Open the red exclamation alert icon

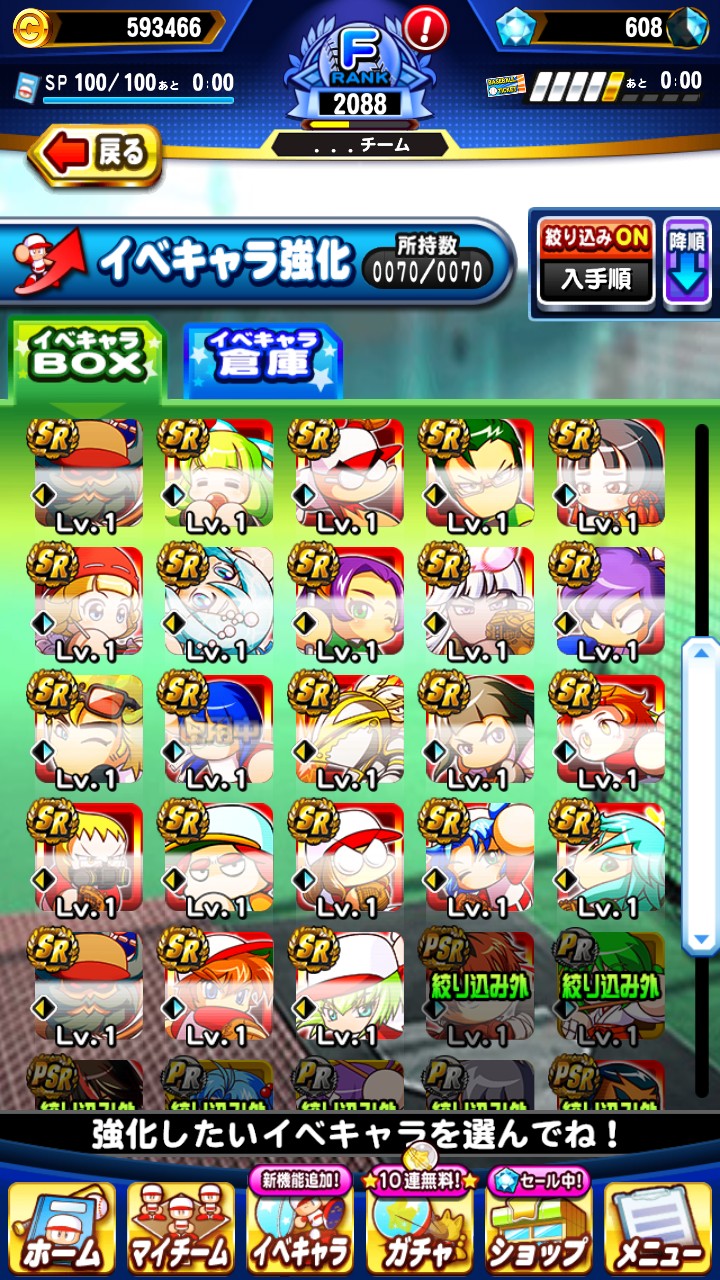coord(428,28)
